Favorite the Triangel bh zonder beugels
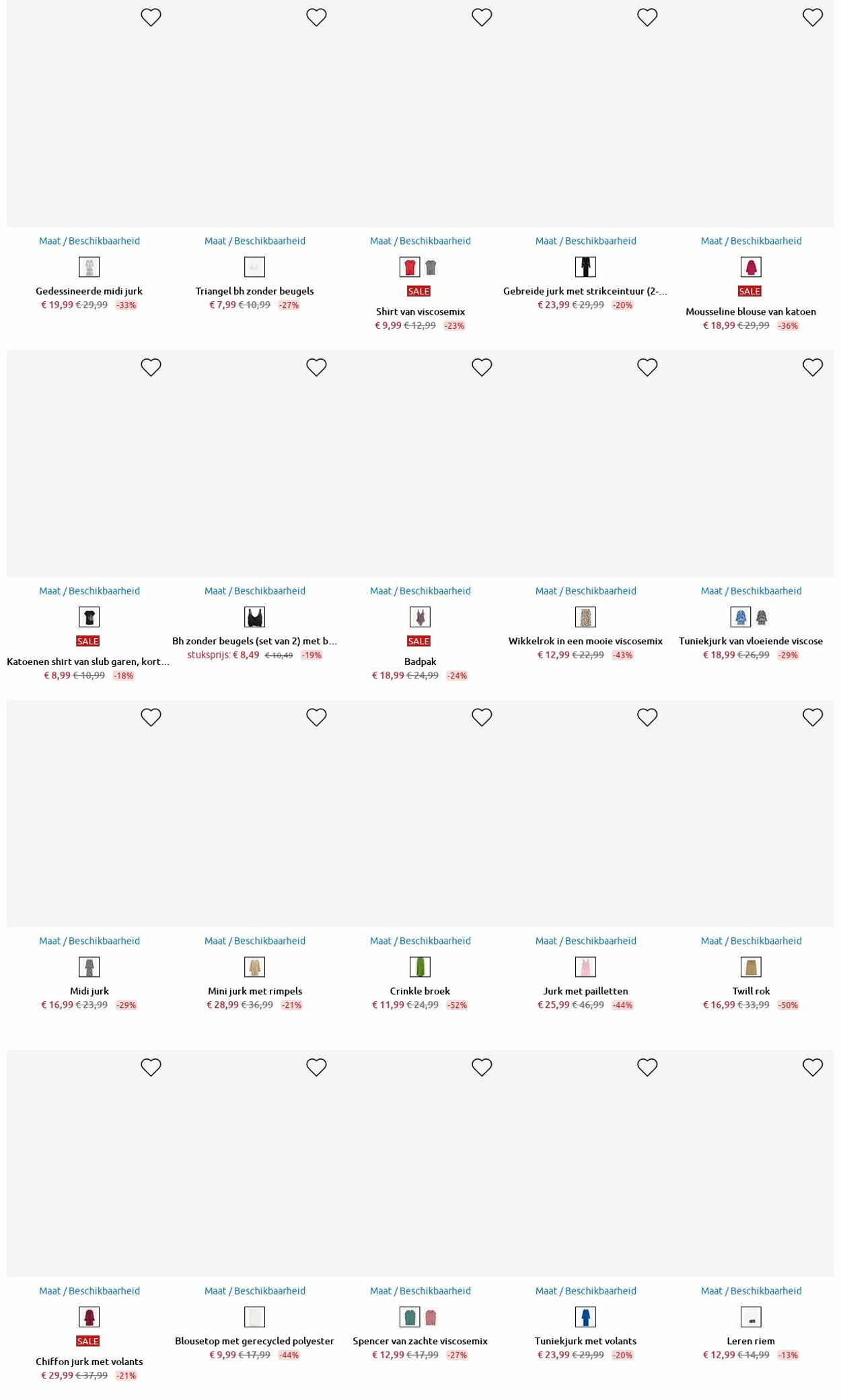841x1400 pixels. tap(316, 17)
